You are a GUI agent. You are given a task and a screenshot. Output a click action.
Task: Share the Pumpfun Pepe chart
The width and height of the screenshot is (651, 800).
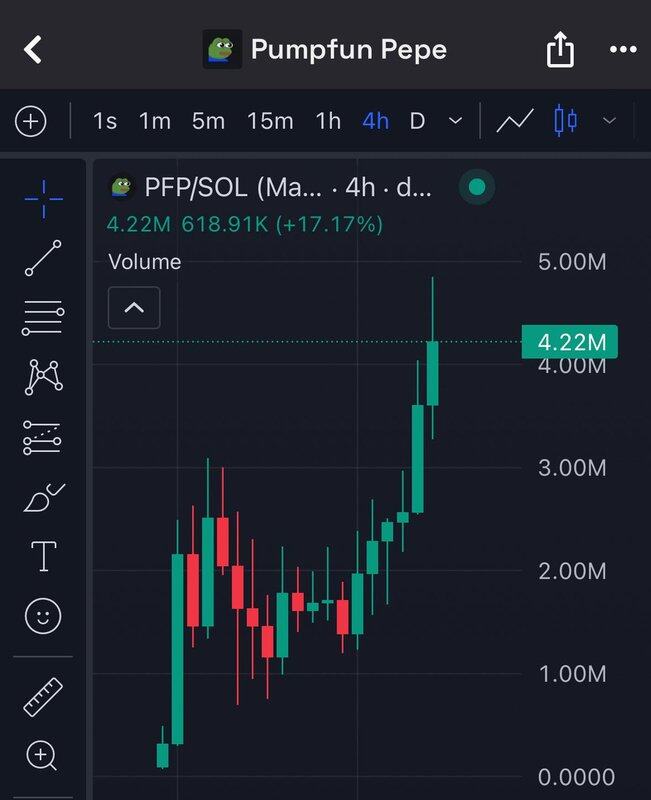coord(561,49)
